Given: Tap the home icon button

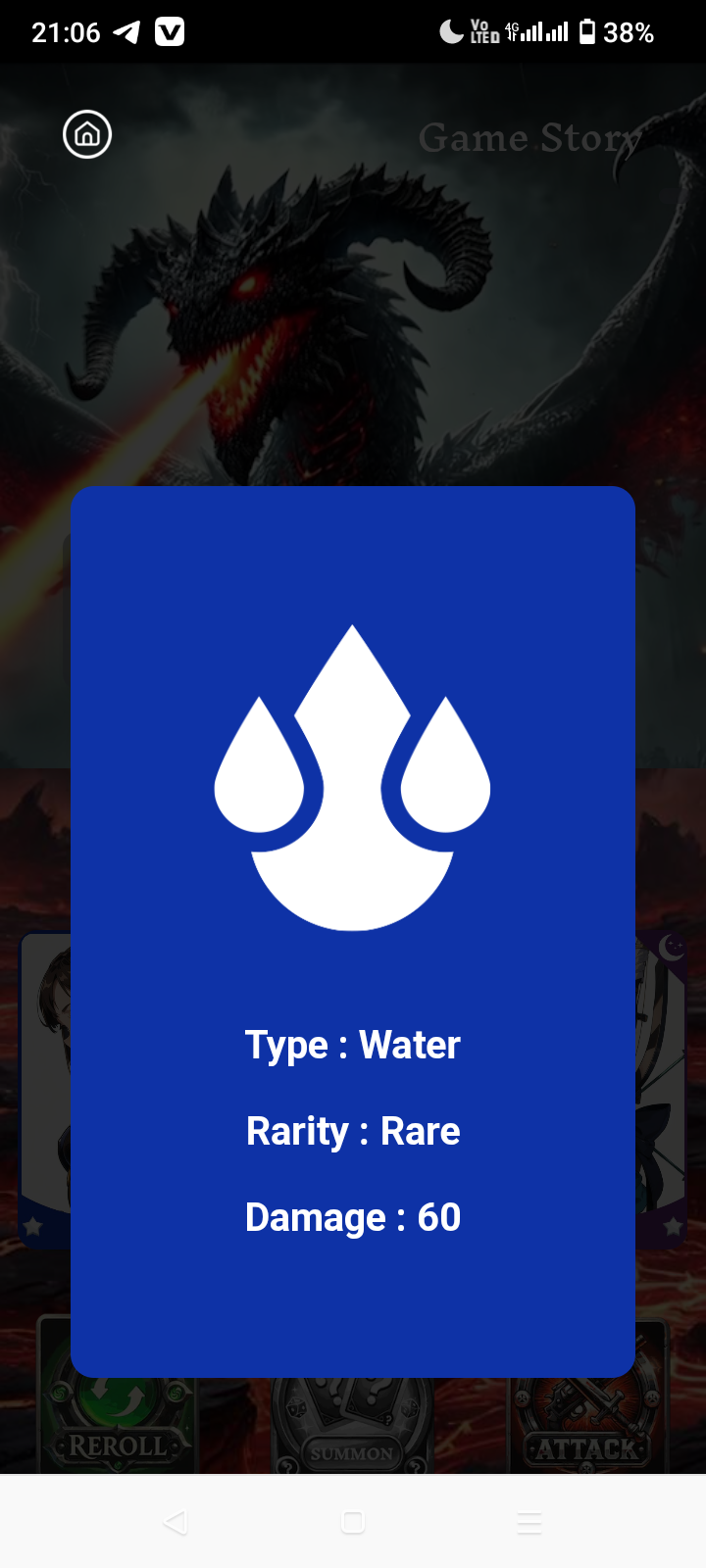Looking at the screenshot, I should [x=87, y=134].
